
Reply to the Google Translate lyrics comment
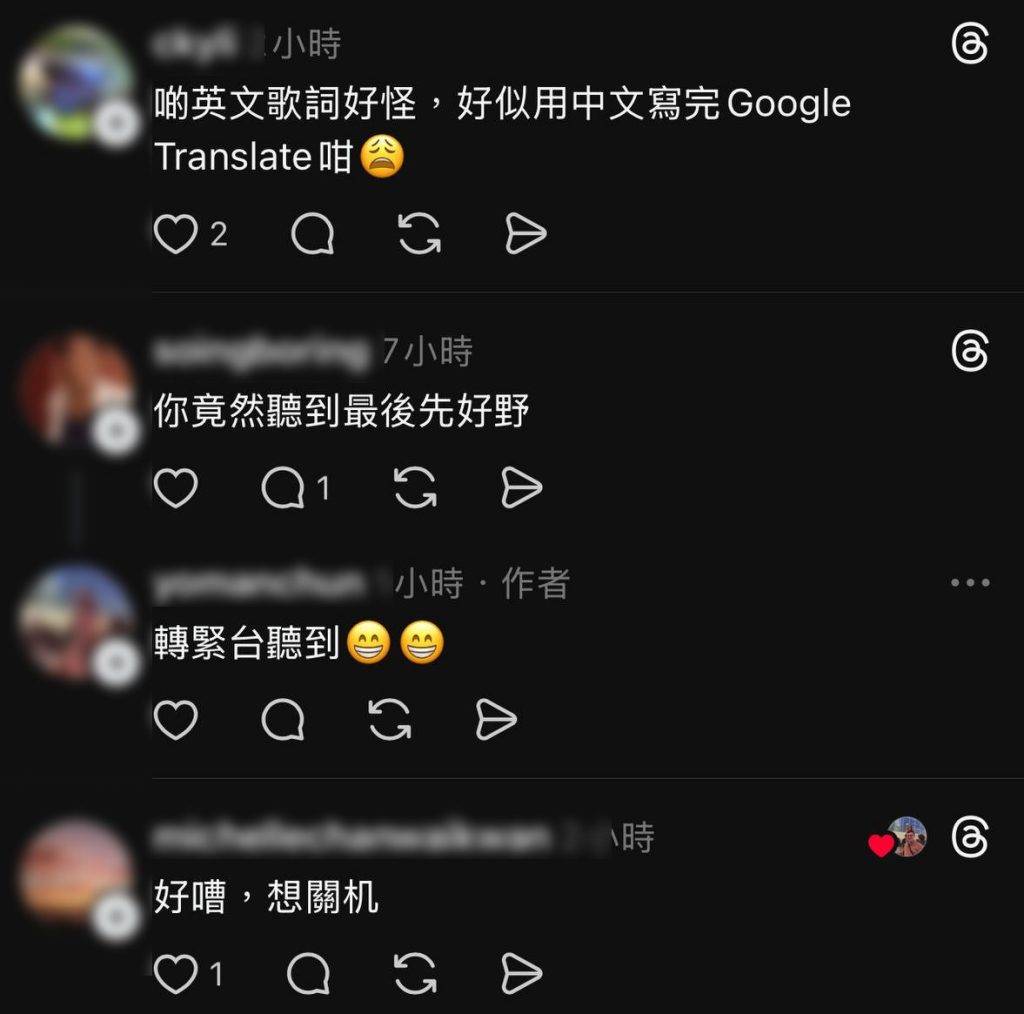pos(312,235)
